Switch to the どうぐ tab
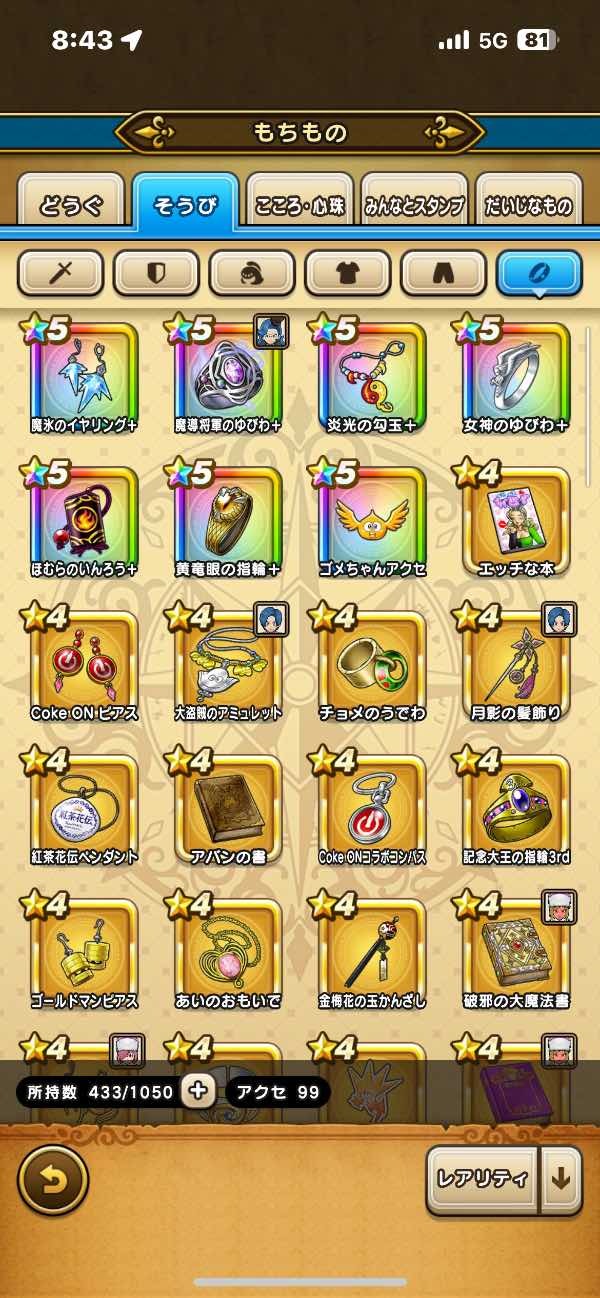This screenshot has height=1298, width=600. [x=71, y=205]
